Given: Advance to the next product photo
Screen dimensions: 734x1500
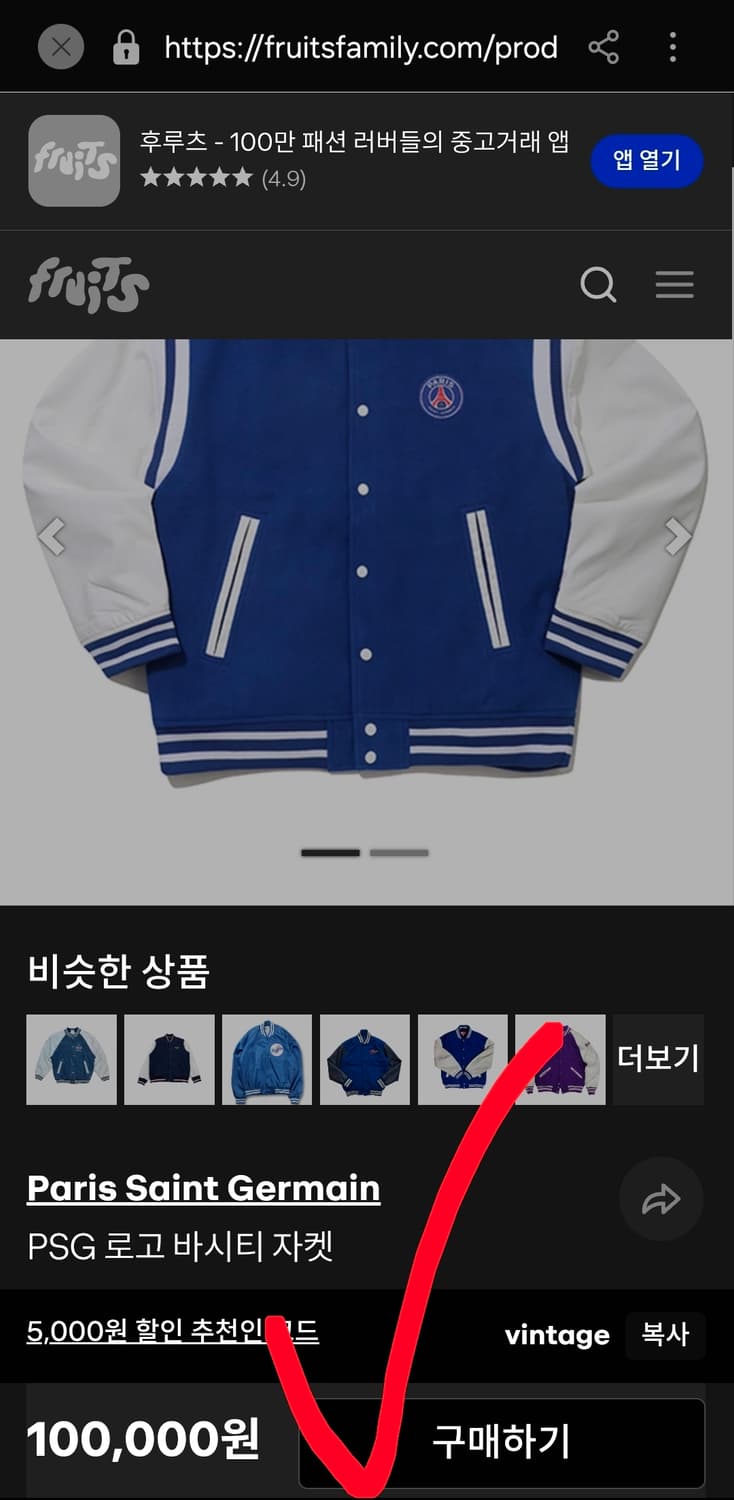Looking at the screenshot, I should (x=679, y=537).
